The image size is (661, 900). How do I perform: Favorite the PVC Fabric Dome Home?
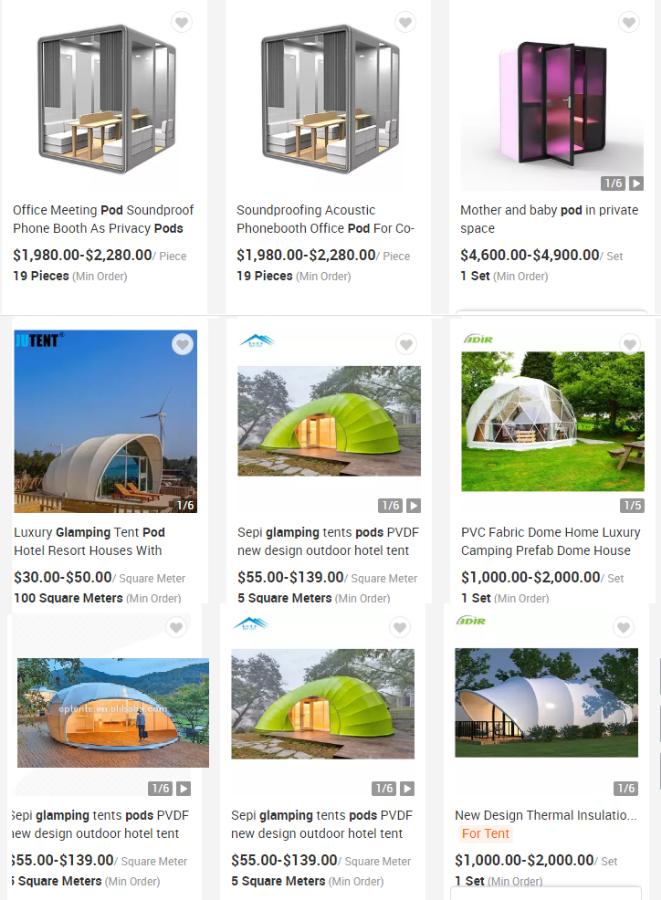(x=629, y=344)
